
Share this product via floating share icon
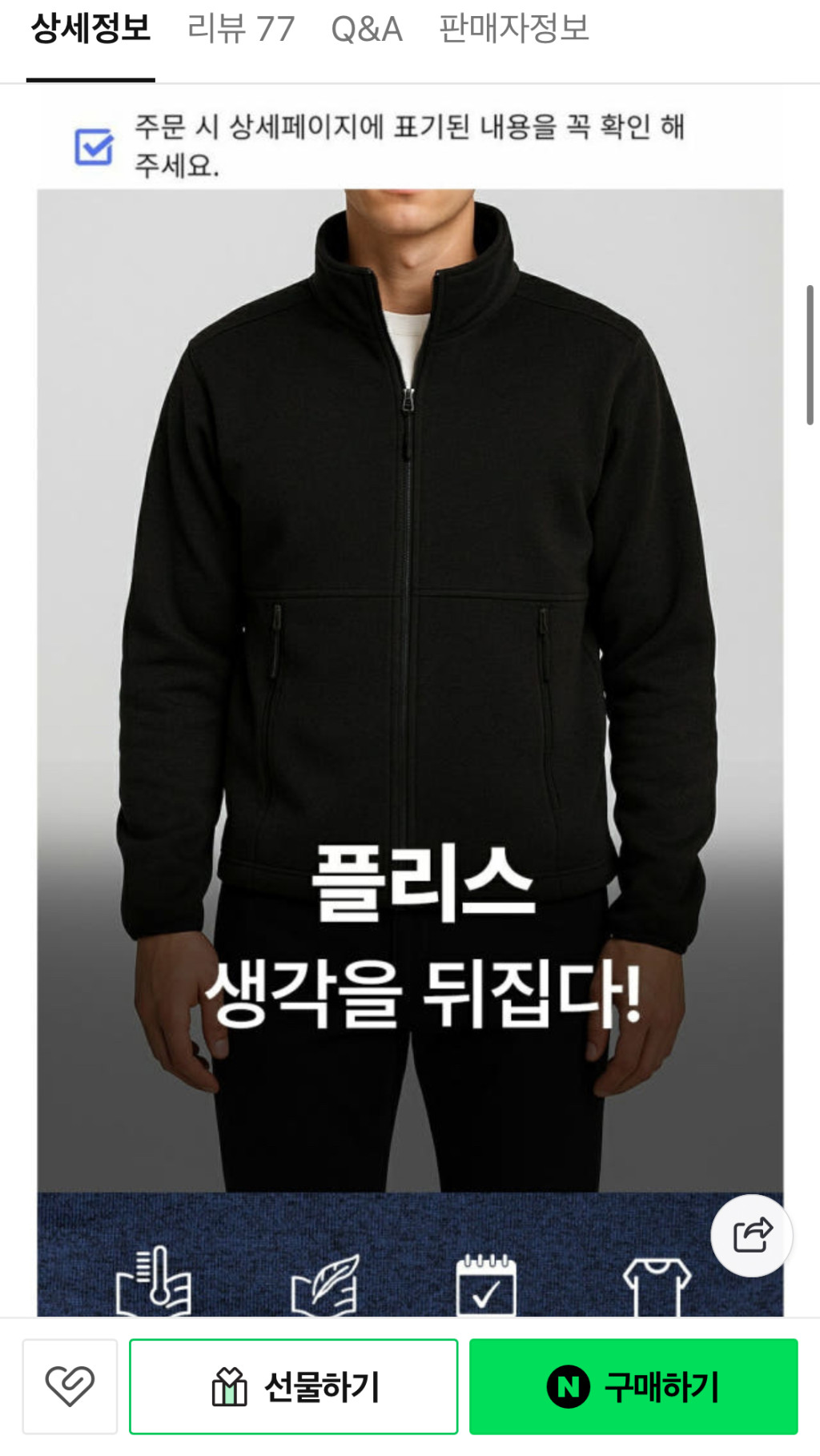point(752,1235)
